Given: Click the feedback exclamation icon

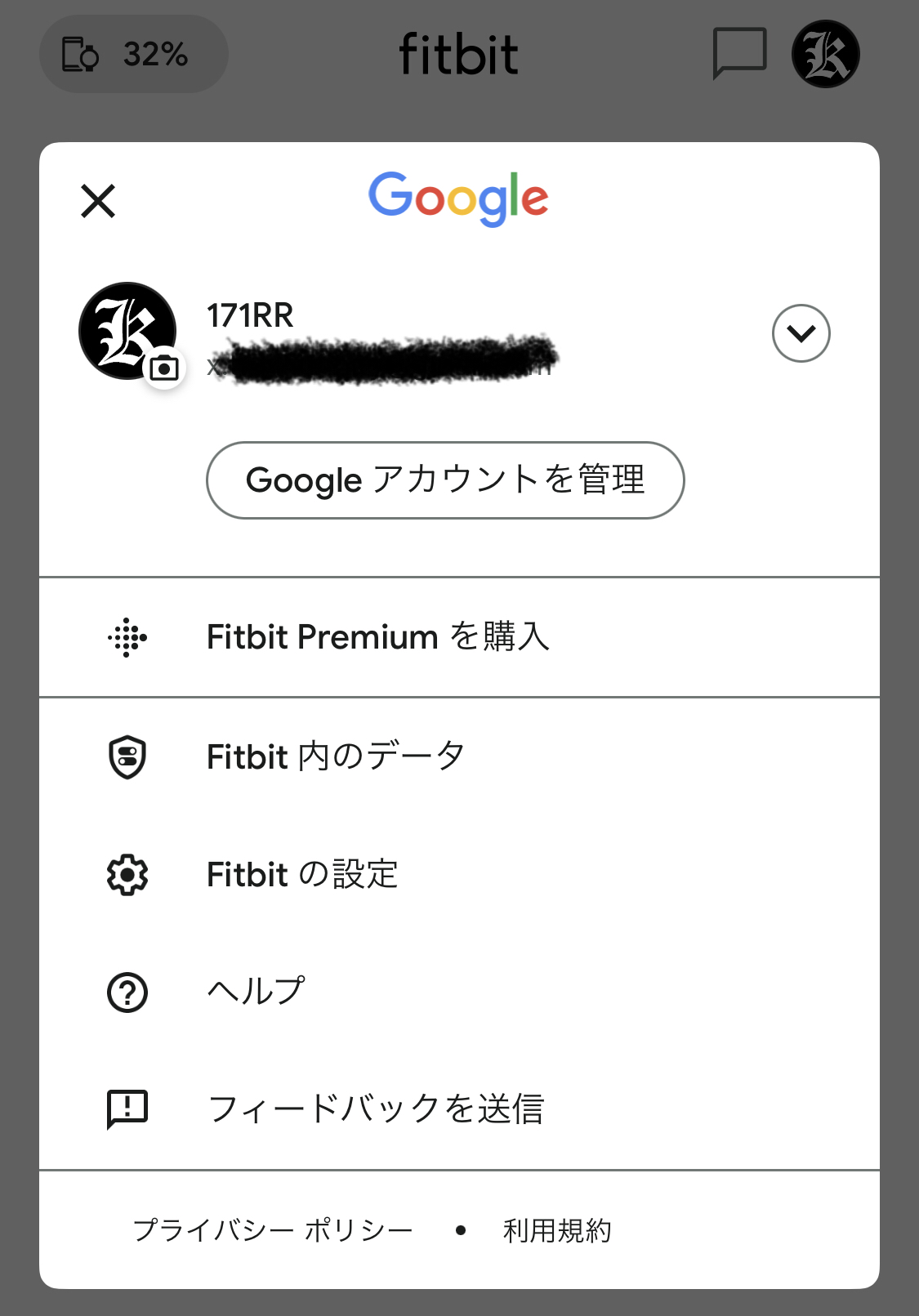Looking at the screenshot, I should [x=127, y=1109].
